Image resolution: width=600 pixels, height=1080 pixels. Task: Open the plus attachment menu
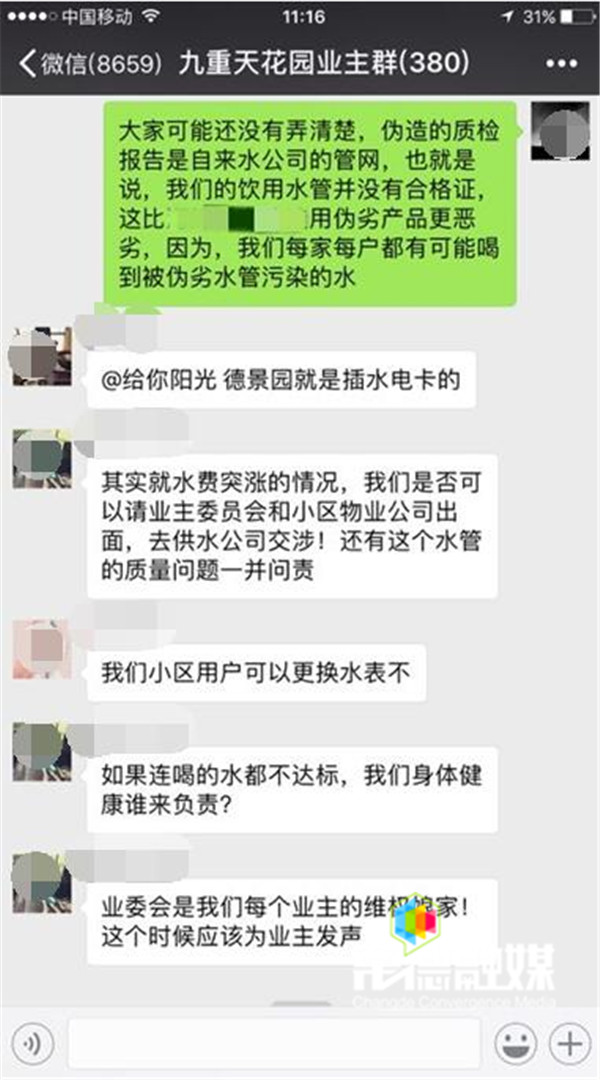coord(570,1046)
